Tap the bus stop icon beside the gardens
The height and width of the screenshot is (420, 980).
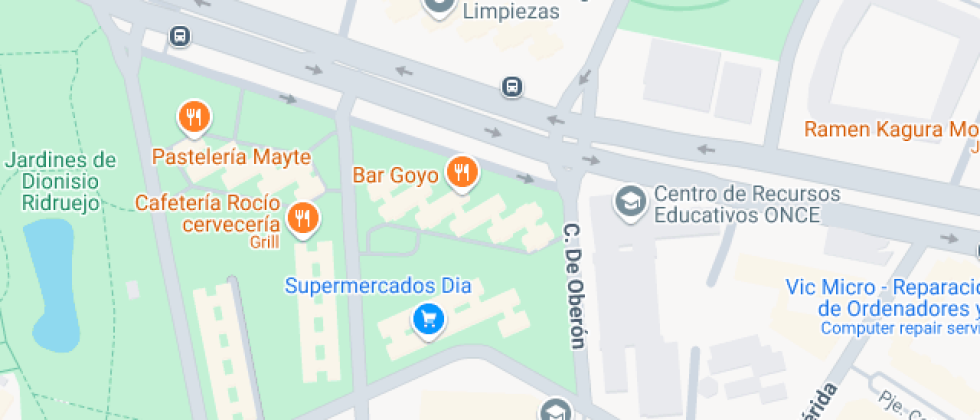tap(180, 38)
